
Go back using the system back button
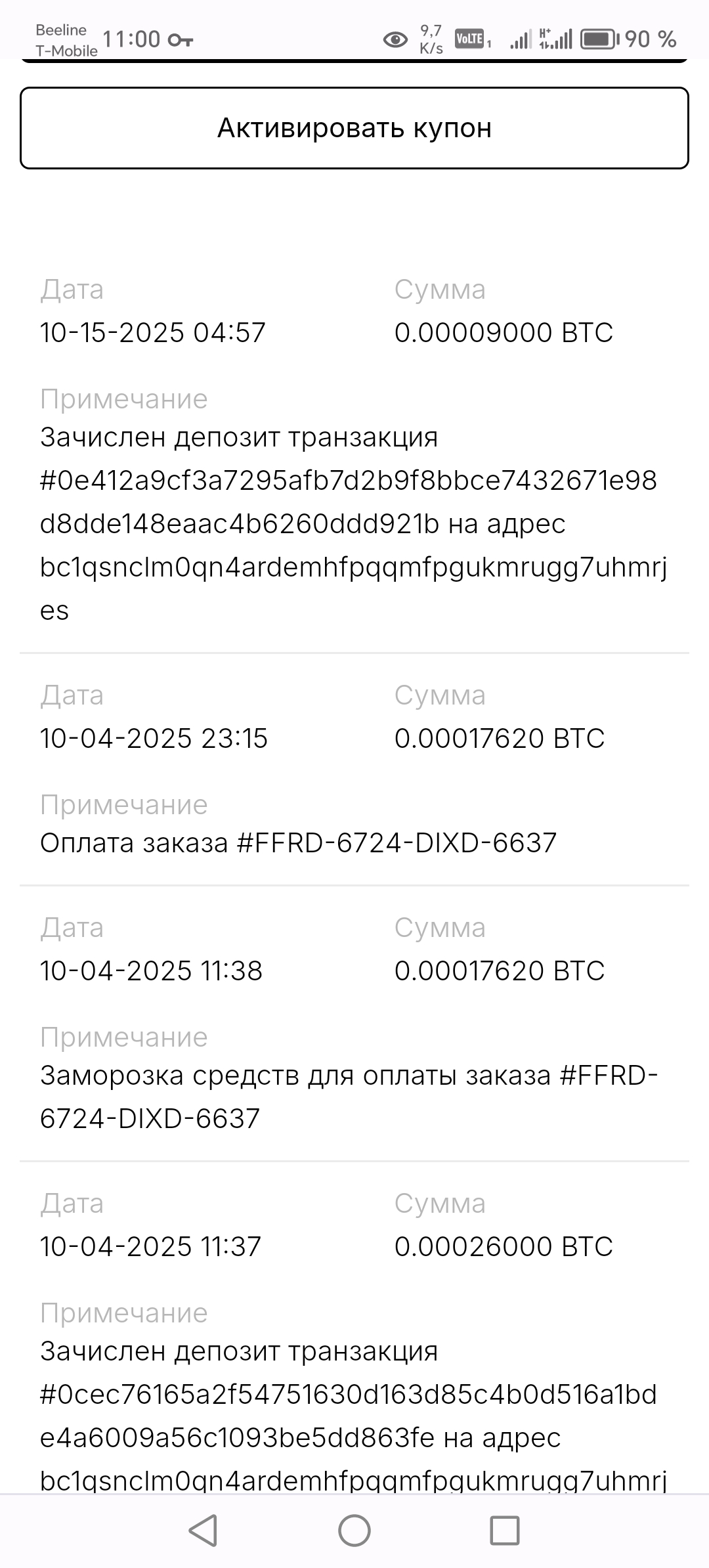[x=203, y=1531]
